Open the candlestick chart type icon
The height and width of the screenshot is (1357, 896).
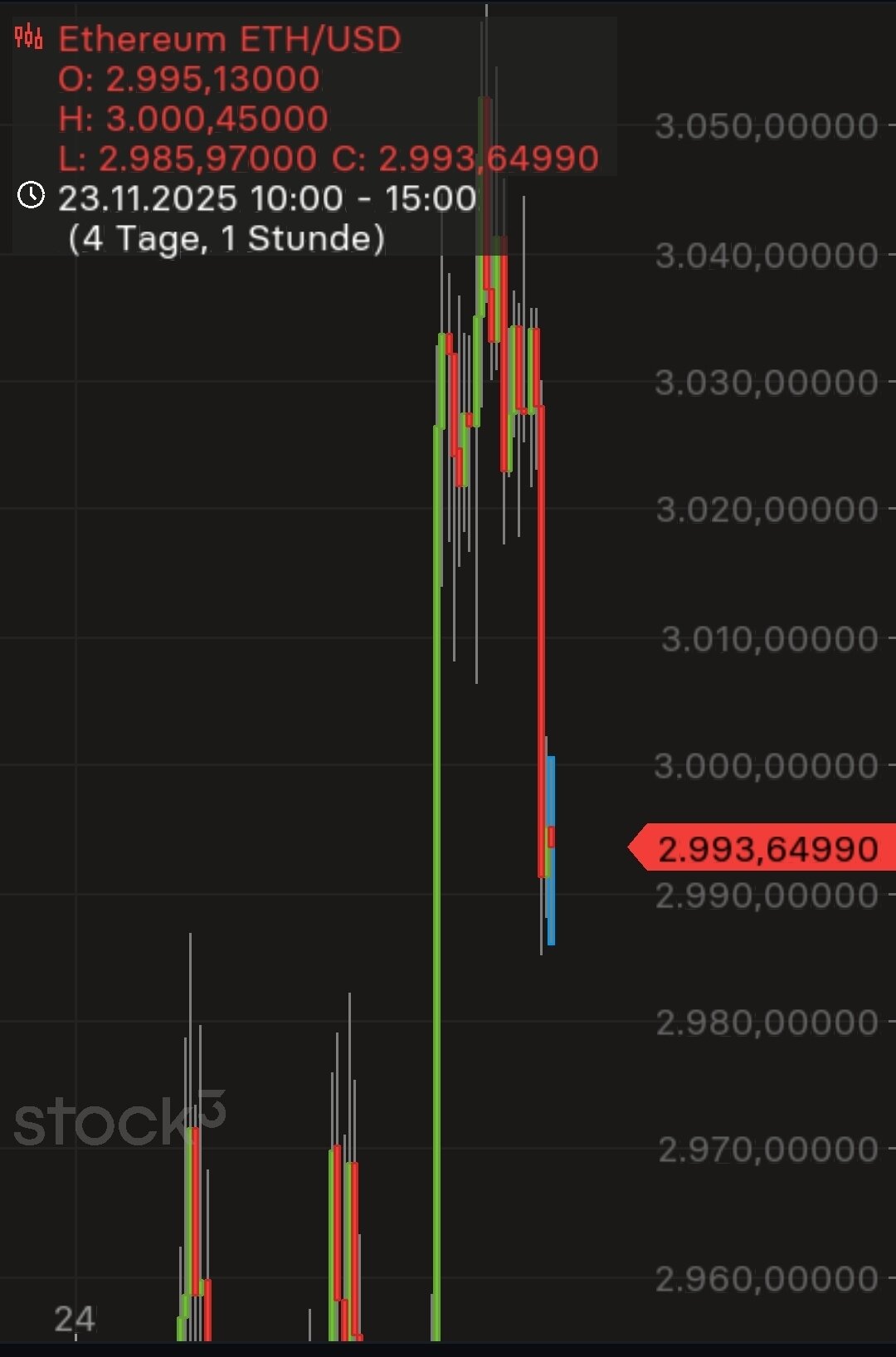pyautogui.click(x=29, y=37)
